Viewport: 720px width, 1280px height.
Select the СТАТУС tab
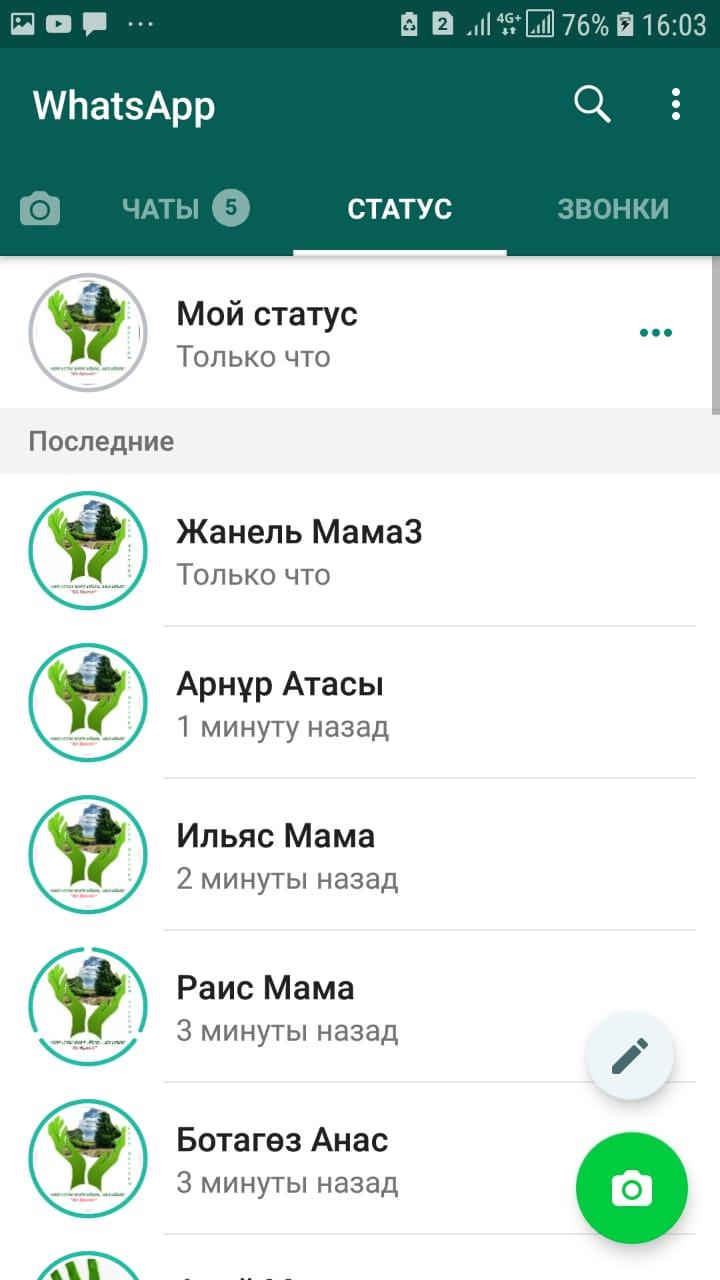400,209
